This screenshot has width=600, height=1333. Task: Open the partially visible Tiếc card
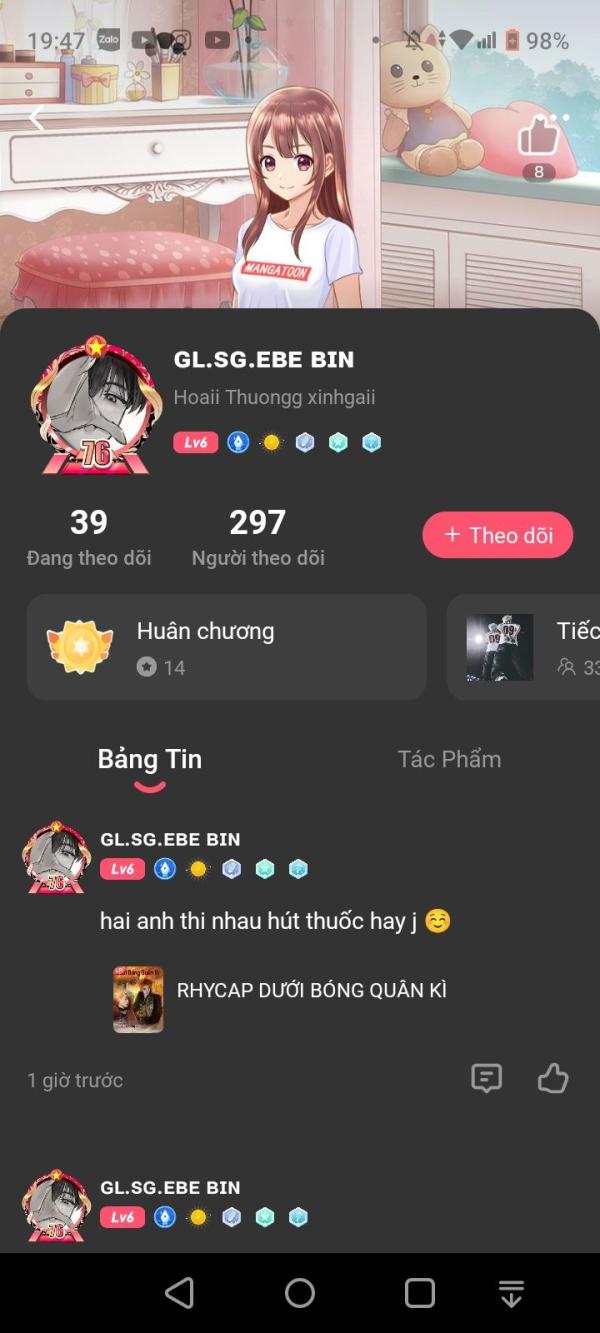(523, 647)
